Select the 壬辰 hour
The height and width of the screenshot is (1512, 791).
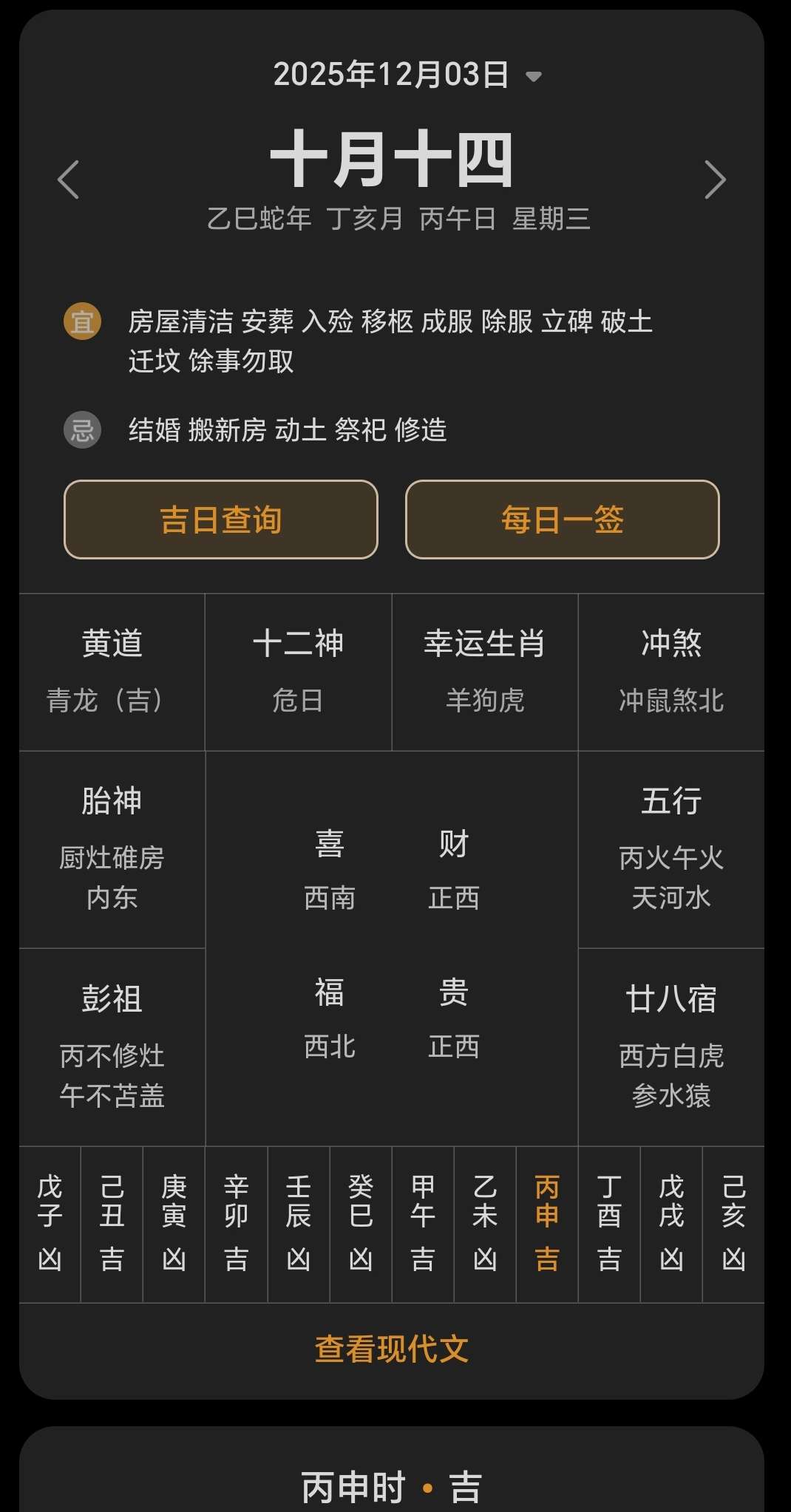click(298, 1223)
